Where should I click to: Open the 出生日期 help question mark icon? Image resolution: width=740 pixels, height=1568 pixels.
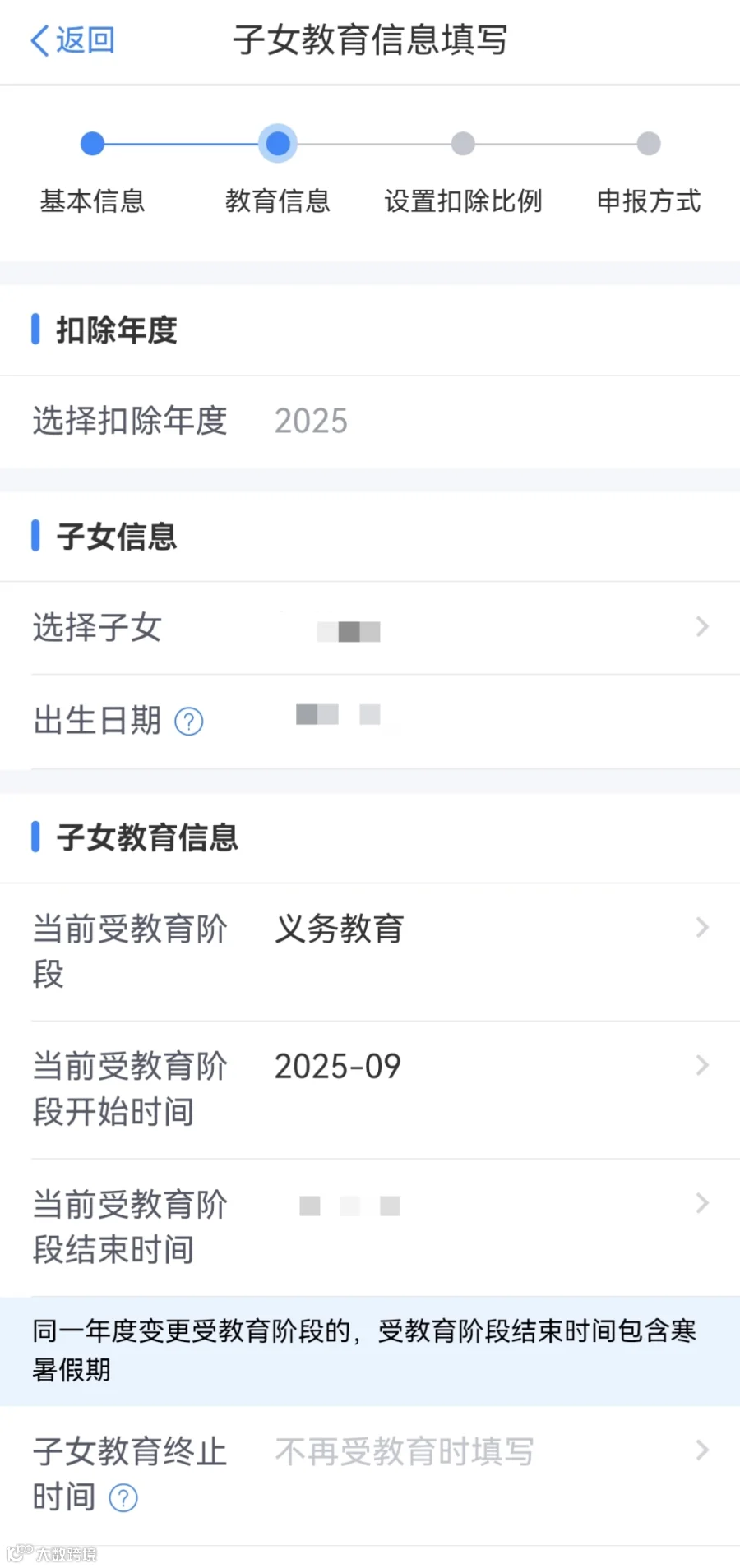(x=187, y=722)
